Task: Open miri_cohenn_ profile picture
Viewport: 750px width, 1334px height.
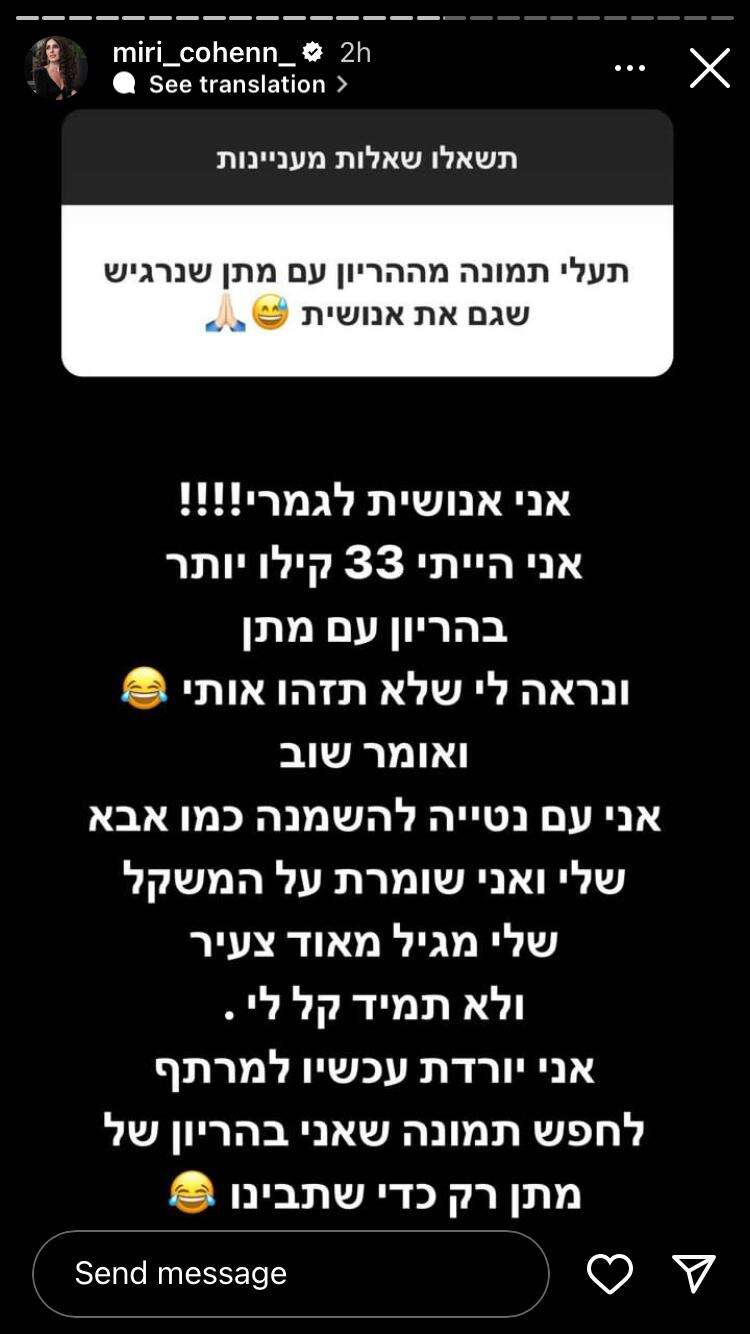Action: (56, 68)
